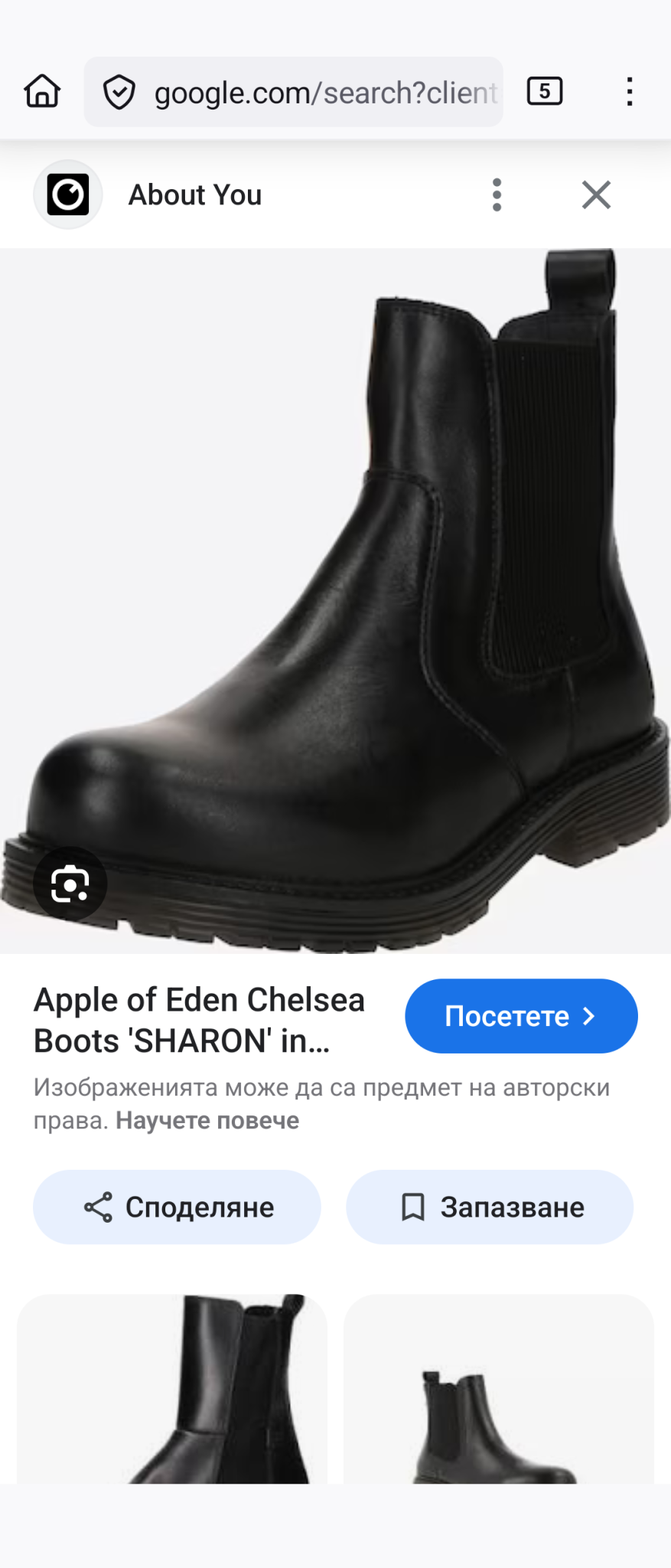The width and height of the screenshot is (671, 1568).
Task: Go to the browser home page
Action: [42, 92]
